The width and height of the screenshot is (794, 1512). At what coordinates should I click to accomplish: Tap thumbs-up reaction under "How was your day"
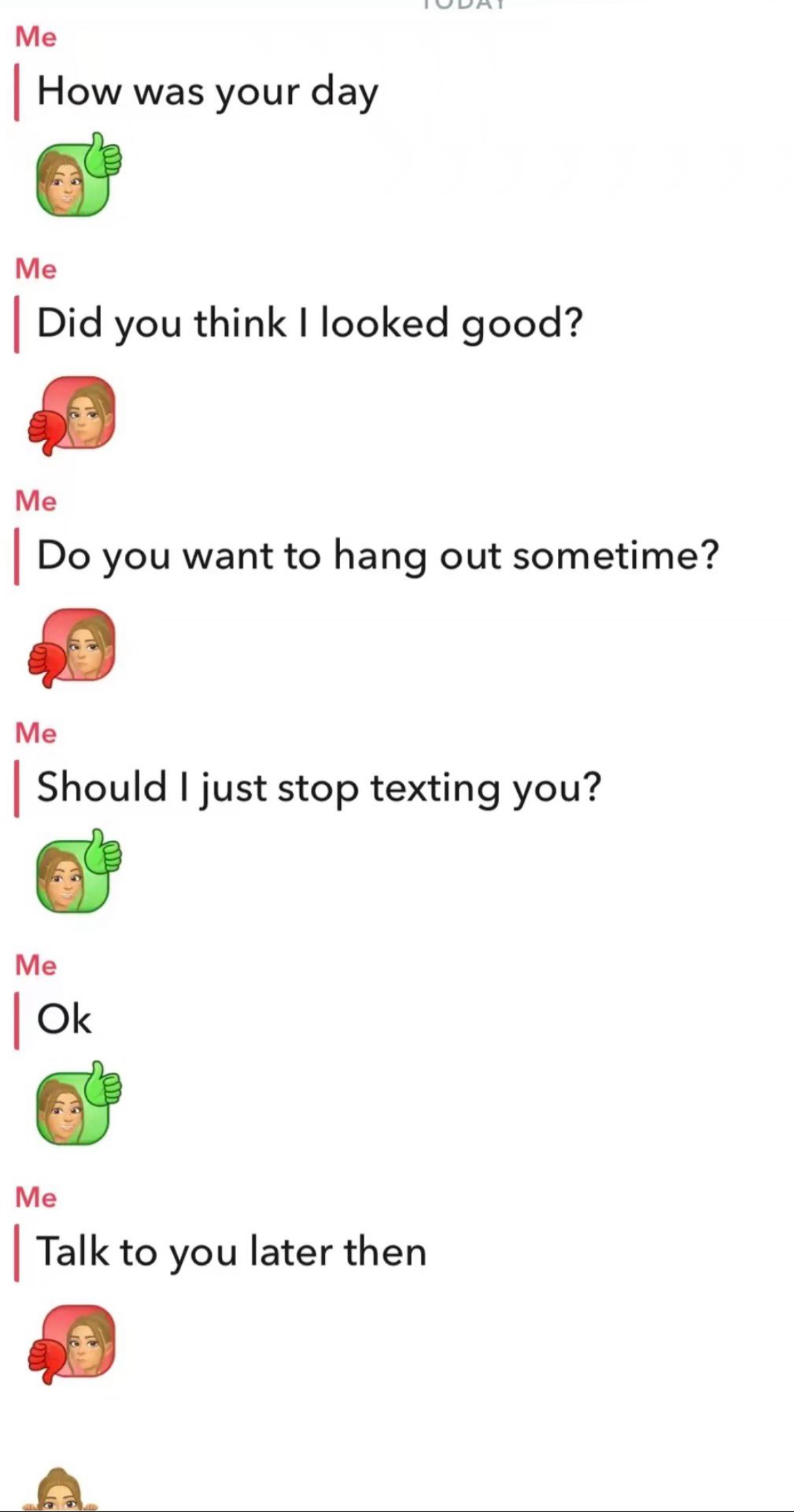point(79,175)
